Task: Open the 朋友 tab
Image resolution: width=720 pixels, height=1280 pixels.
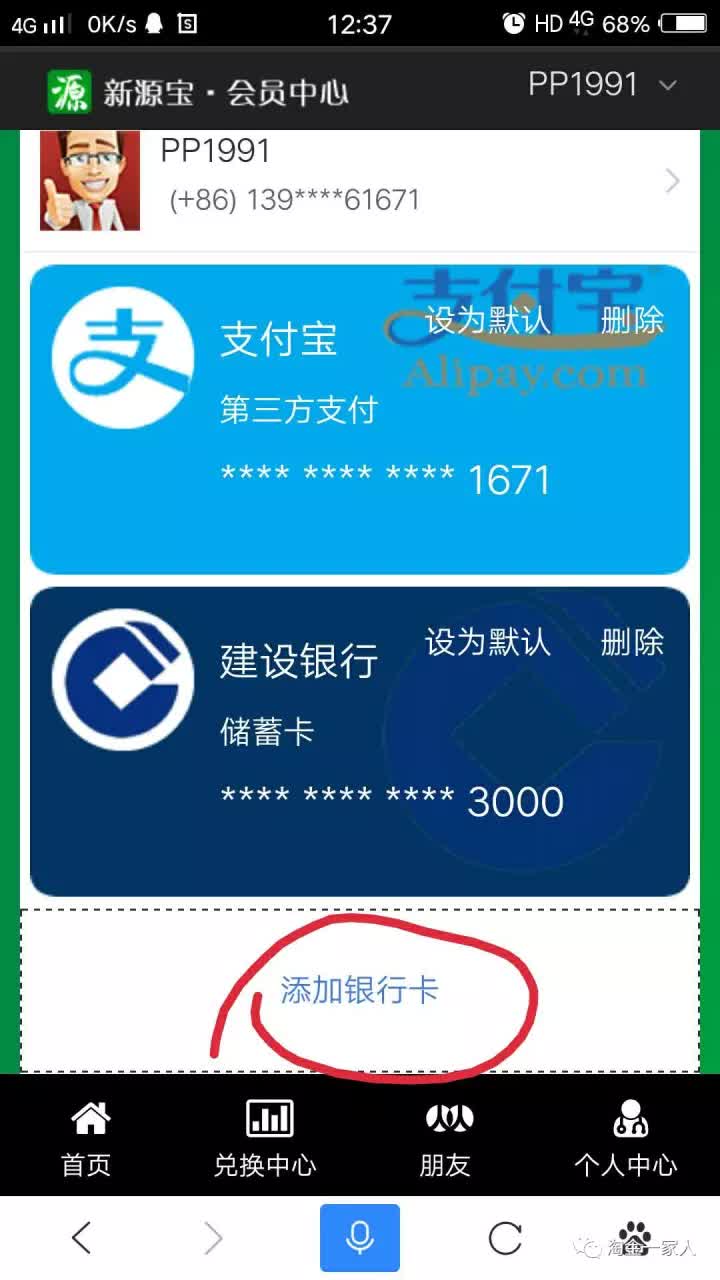Action: (444, 1138)
